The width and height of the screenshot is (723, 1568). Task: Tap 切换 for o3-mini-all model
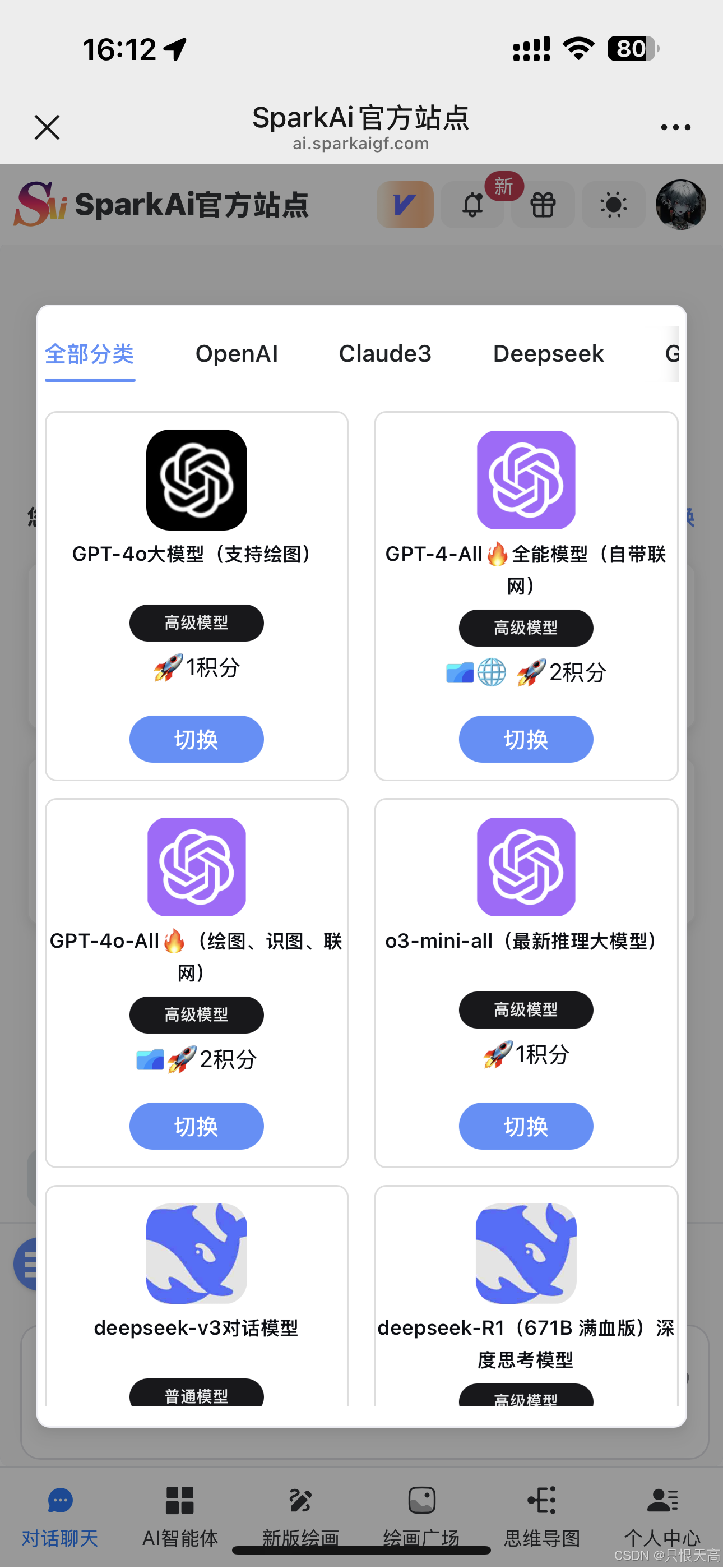point(526,1126)
